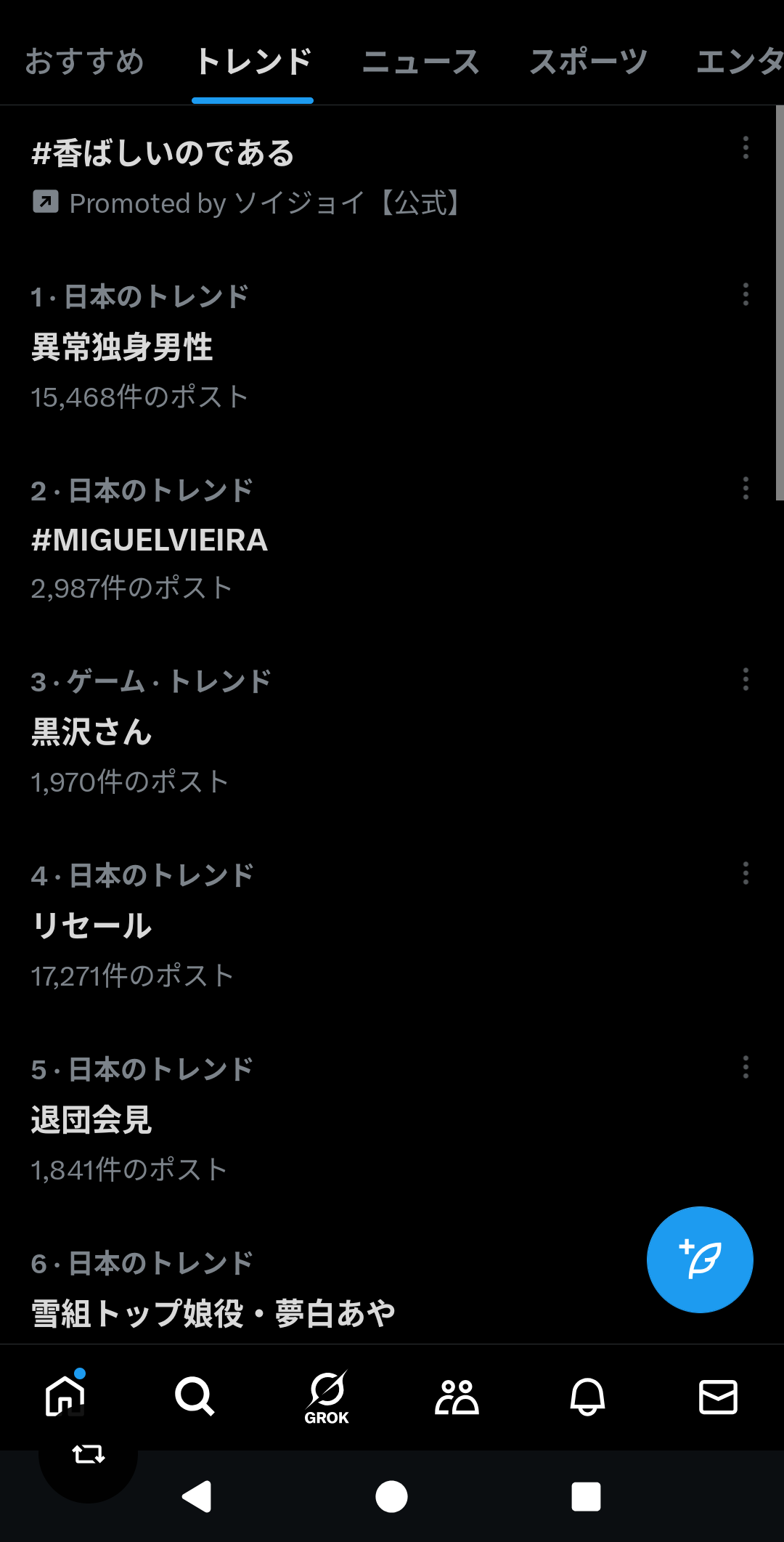Open more options for 異常独身男性

click(x=746, y=294)
